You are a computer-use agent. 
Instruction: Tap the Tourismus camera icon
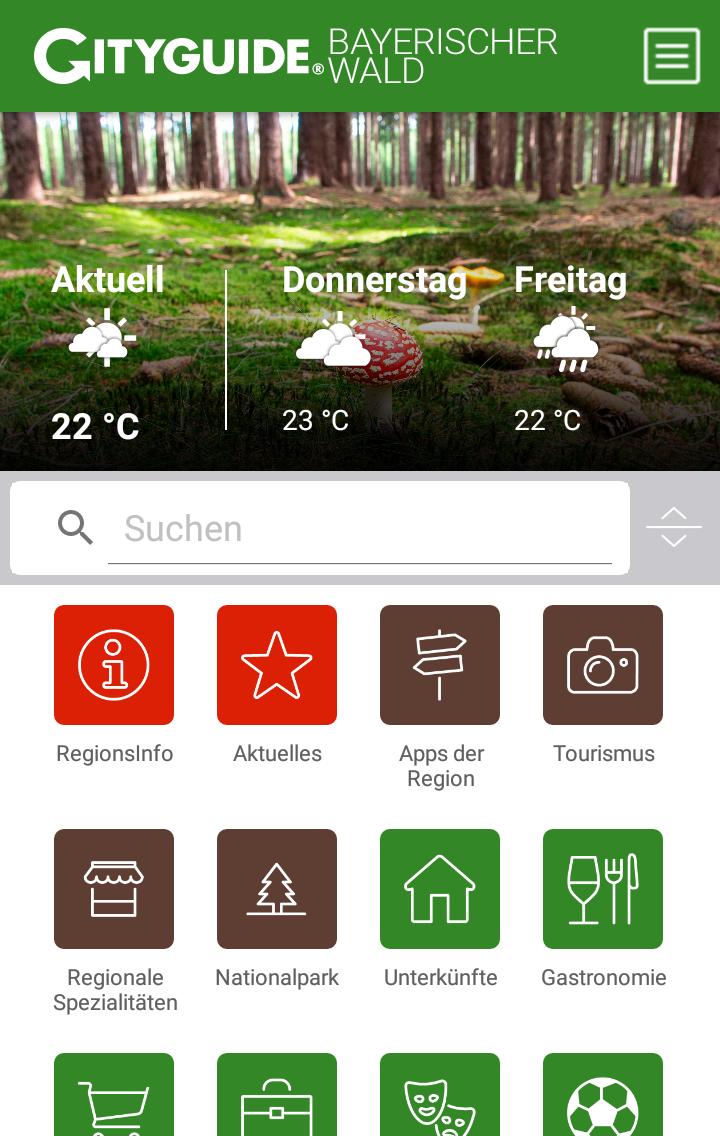click(603, 664)
